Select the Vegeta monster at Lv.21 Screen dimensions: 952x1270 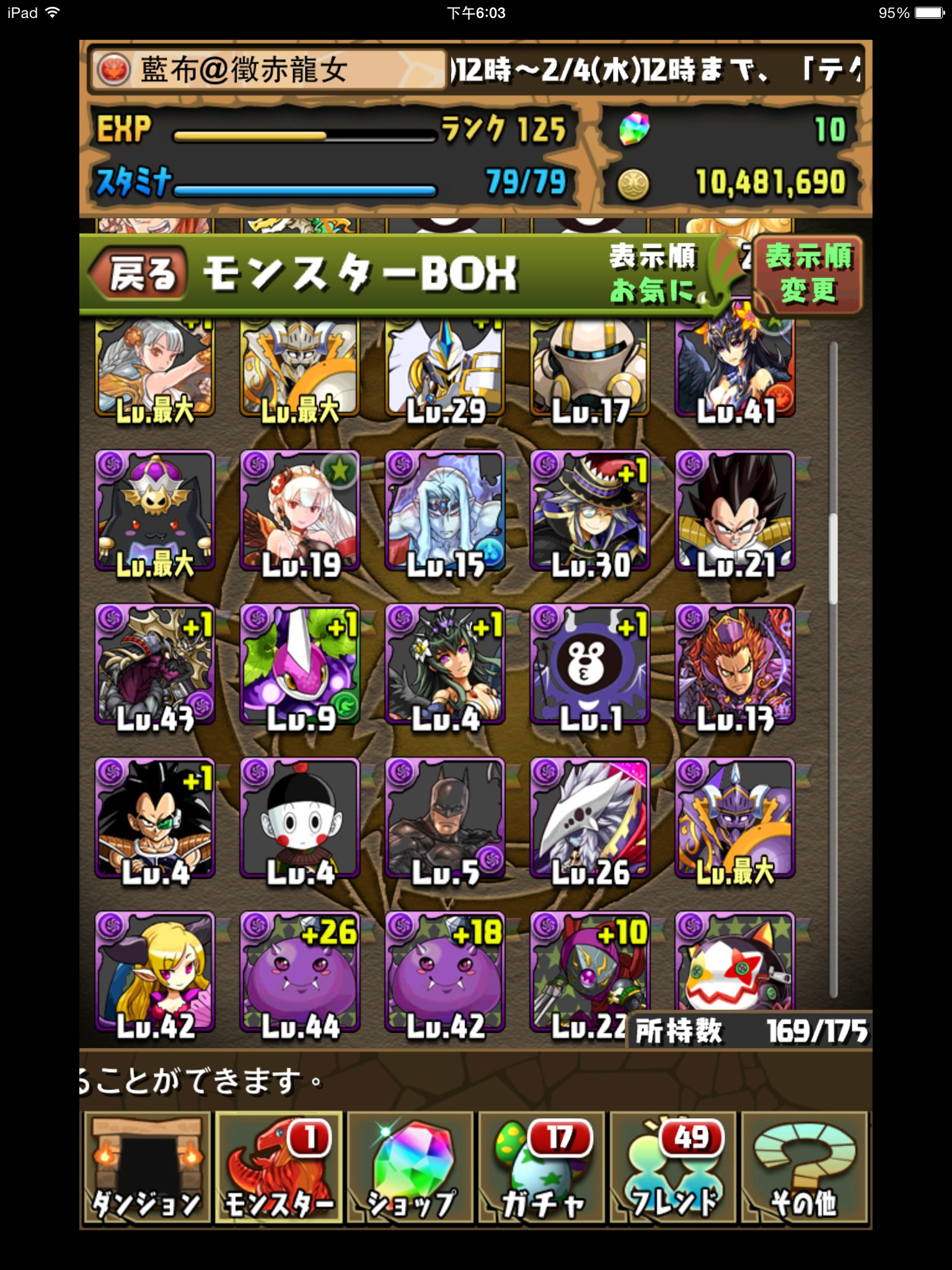click(x=735, y=512)
